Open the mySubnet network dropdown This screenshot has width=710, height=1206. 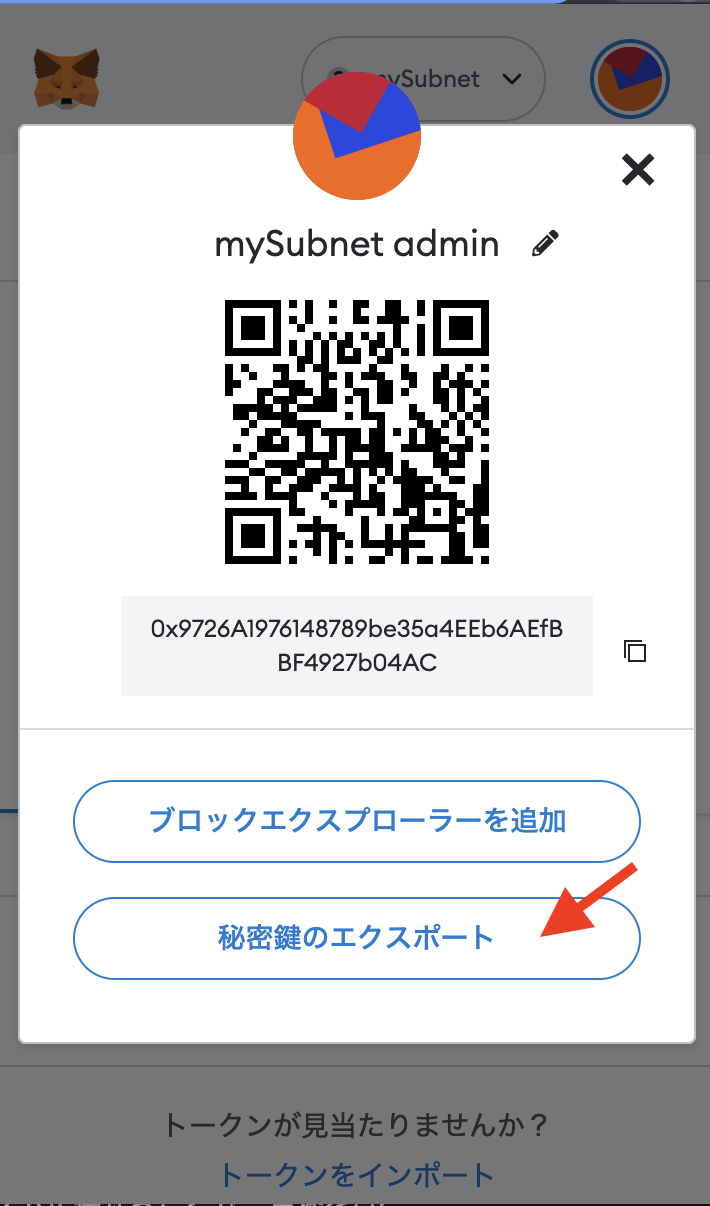[423, 79]
